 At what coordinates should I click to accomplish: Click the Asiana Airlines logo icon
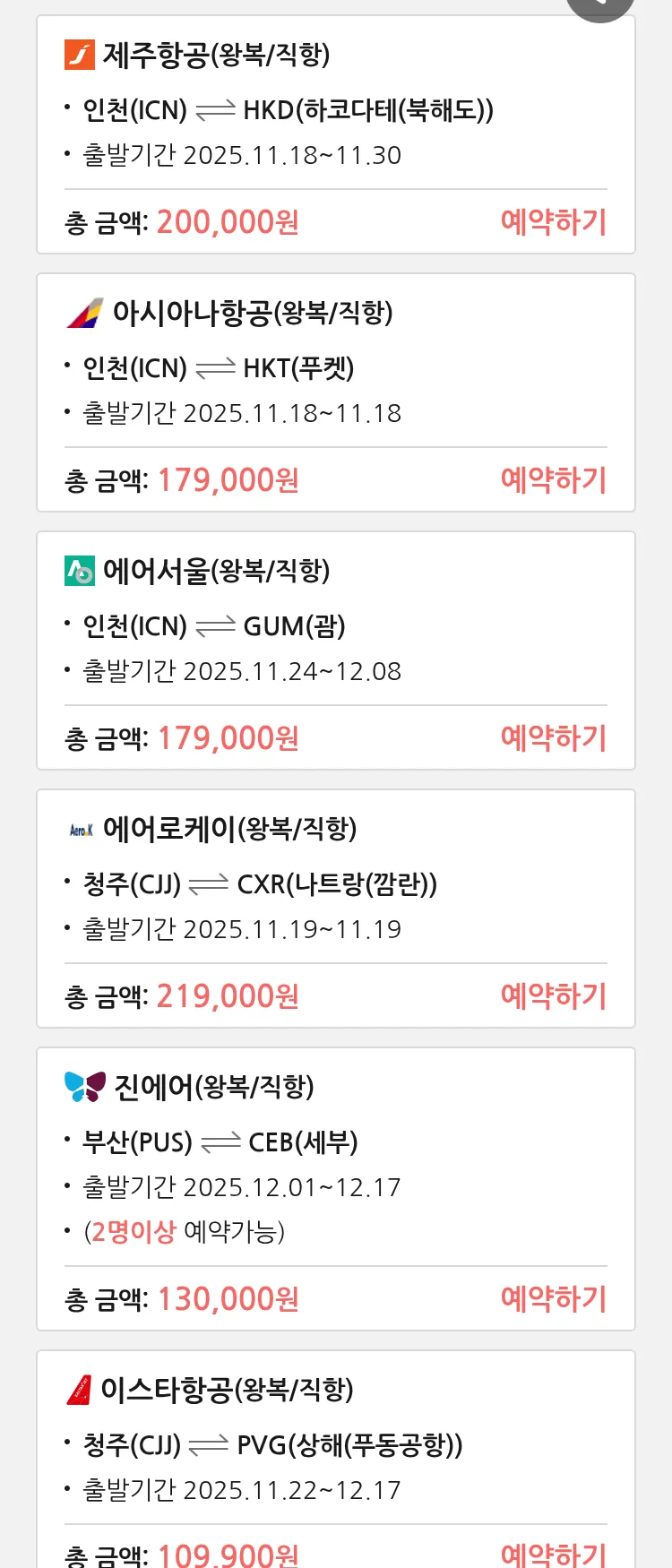82,313
